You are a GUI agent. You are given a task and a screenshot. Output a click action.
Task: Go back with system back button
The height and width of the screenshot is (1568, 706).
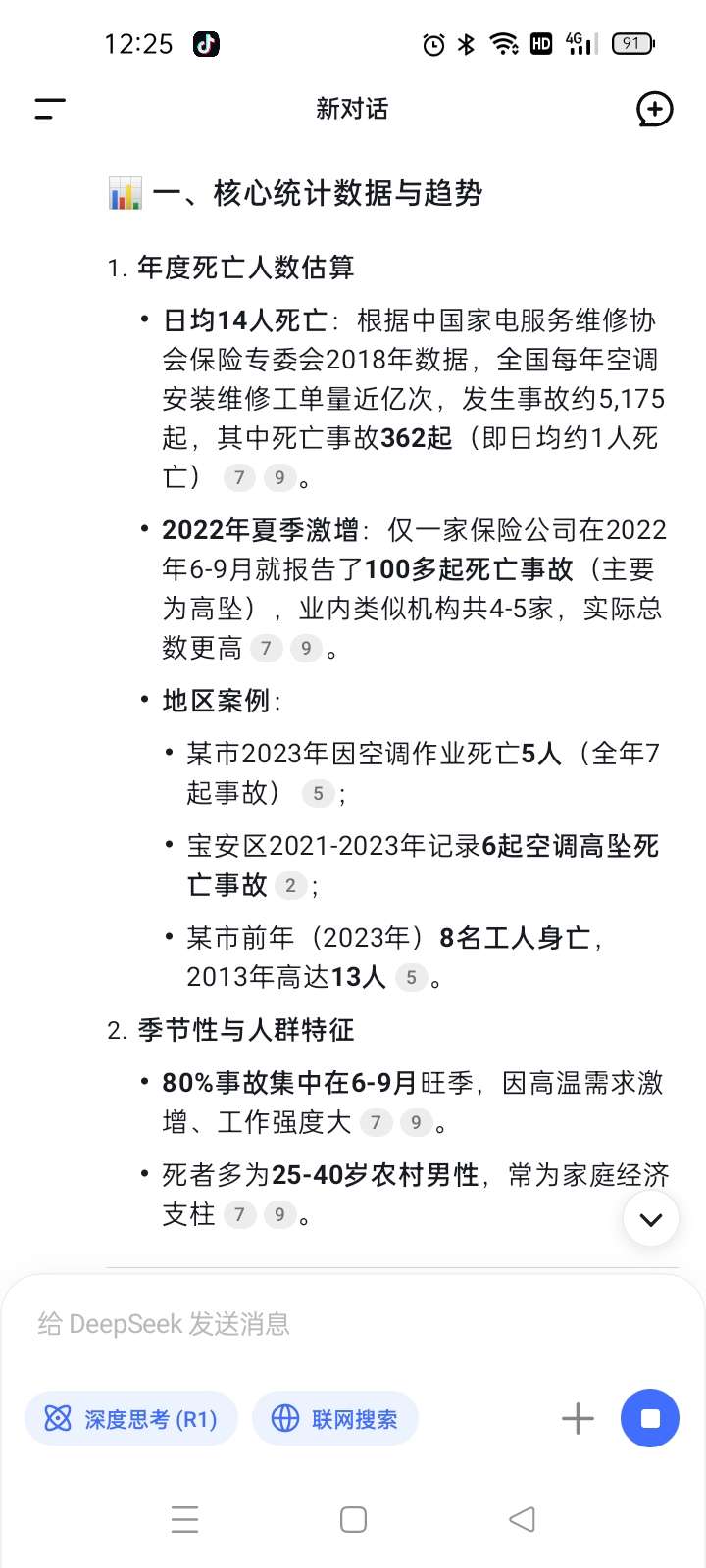tap(522, 1519)
